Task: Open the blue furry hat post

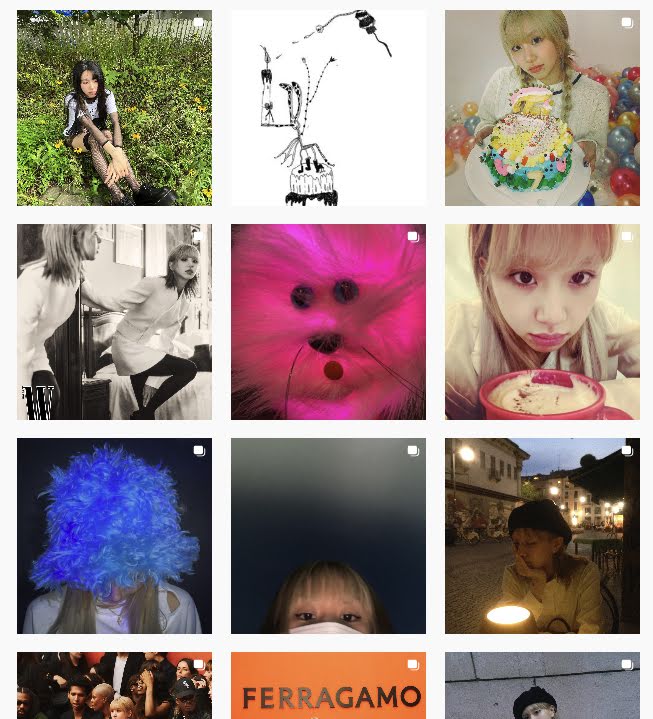Action: [114, 536]
